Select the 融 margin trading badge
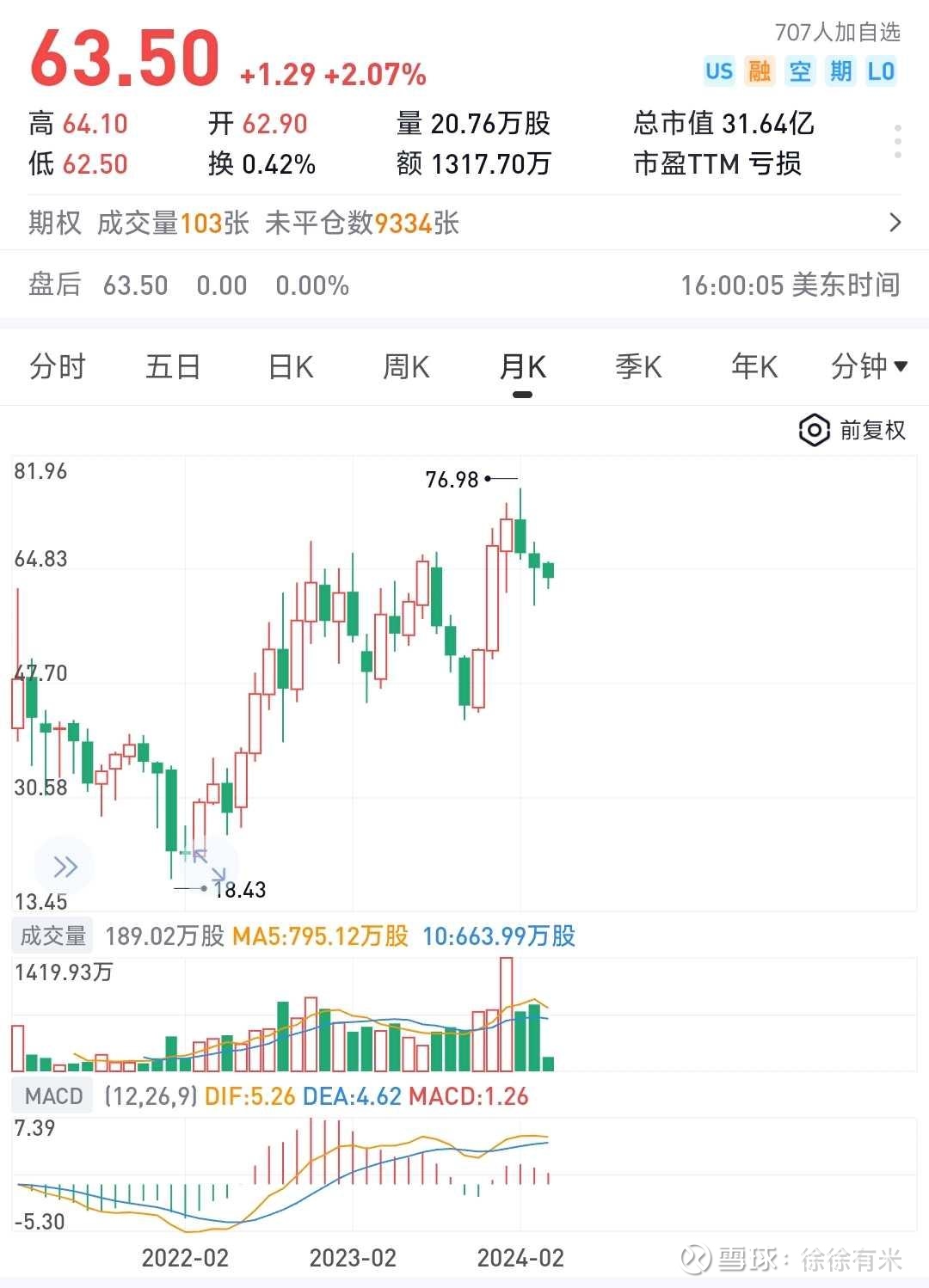This screenshot has width=929, height=1288. pyautogui.click(x=760, y=71)
